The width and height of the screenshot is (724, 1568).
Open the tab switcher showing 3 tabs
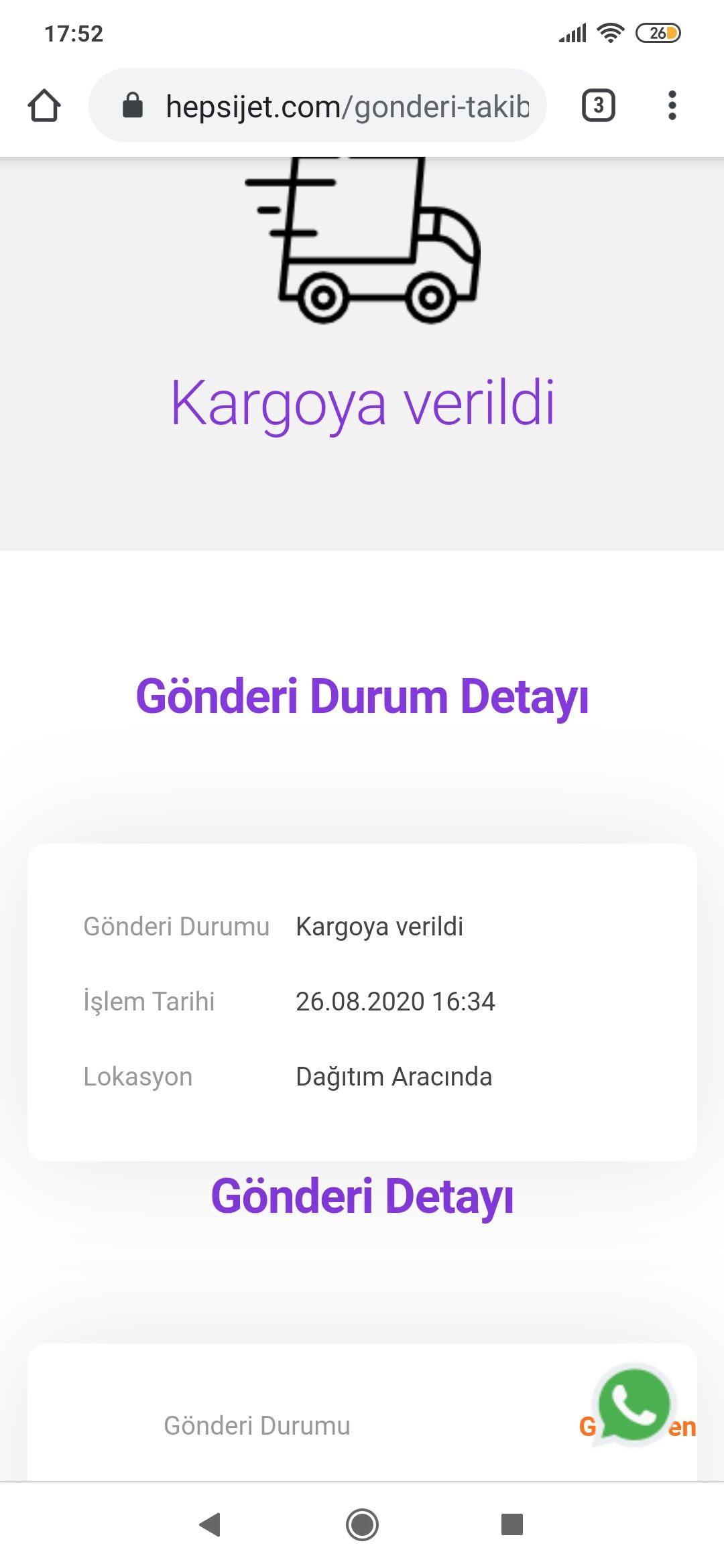click(x=598, y=105)
